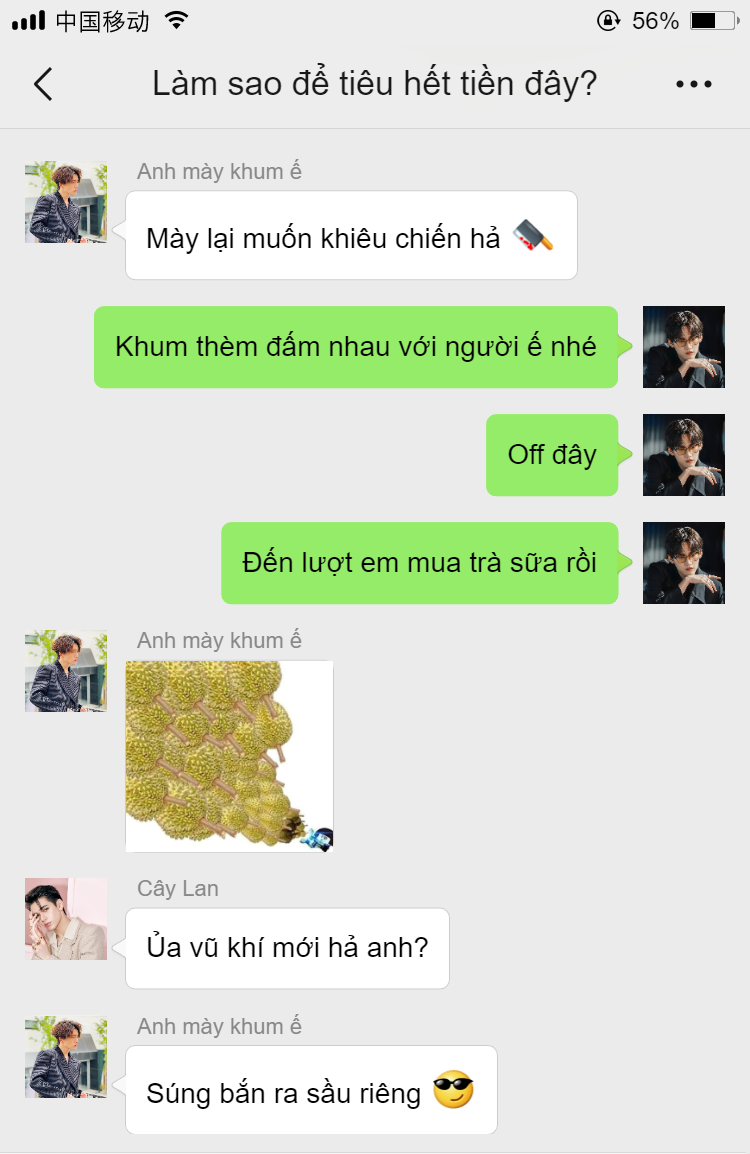Screen dimensions: 750x1154
Task: Tap avatar beside 'Súng bắn ra sầu riêng'
Action: [66, 1057]
